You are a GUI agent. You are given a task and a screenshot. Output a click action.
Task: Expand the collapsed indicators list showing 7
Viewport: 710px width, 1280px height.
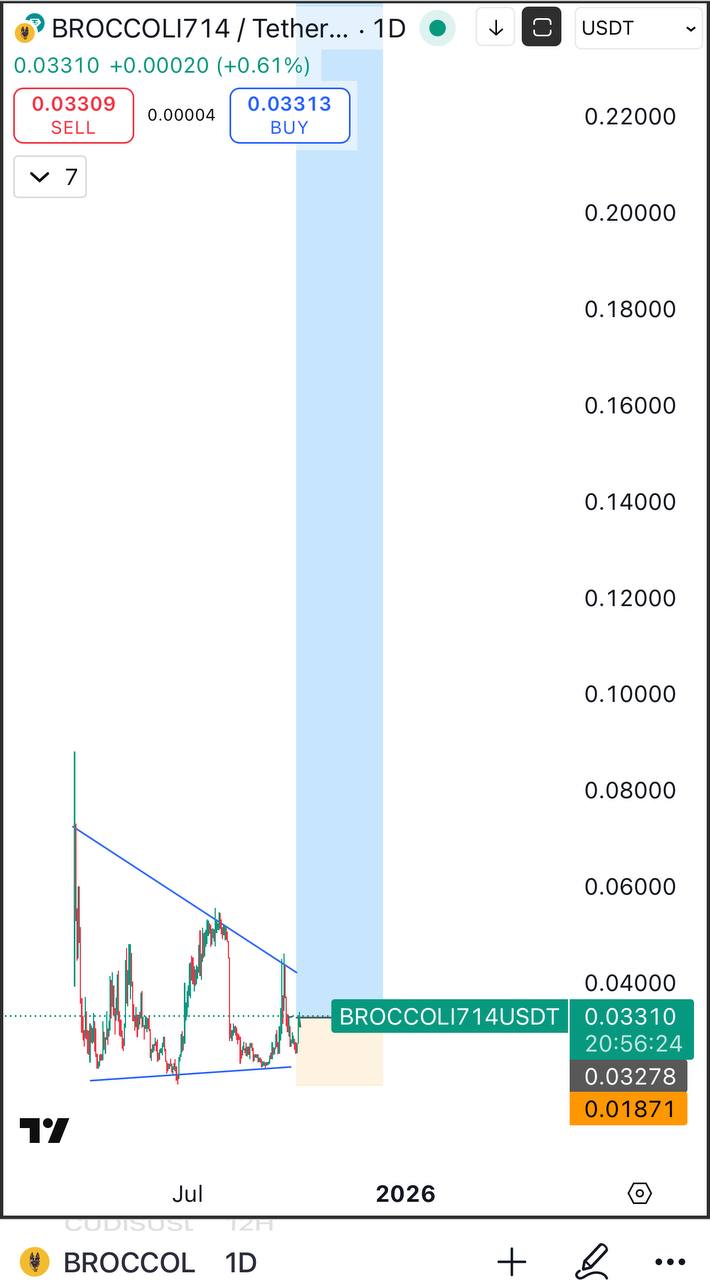tap(50, 177)
